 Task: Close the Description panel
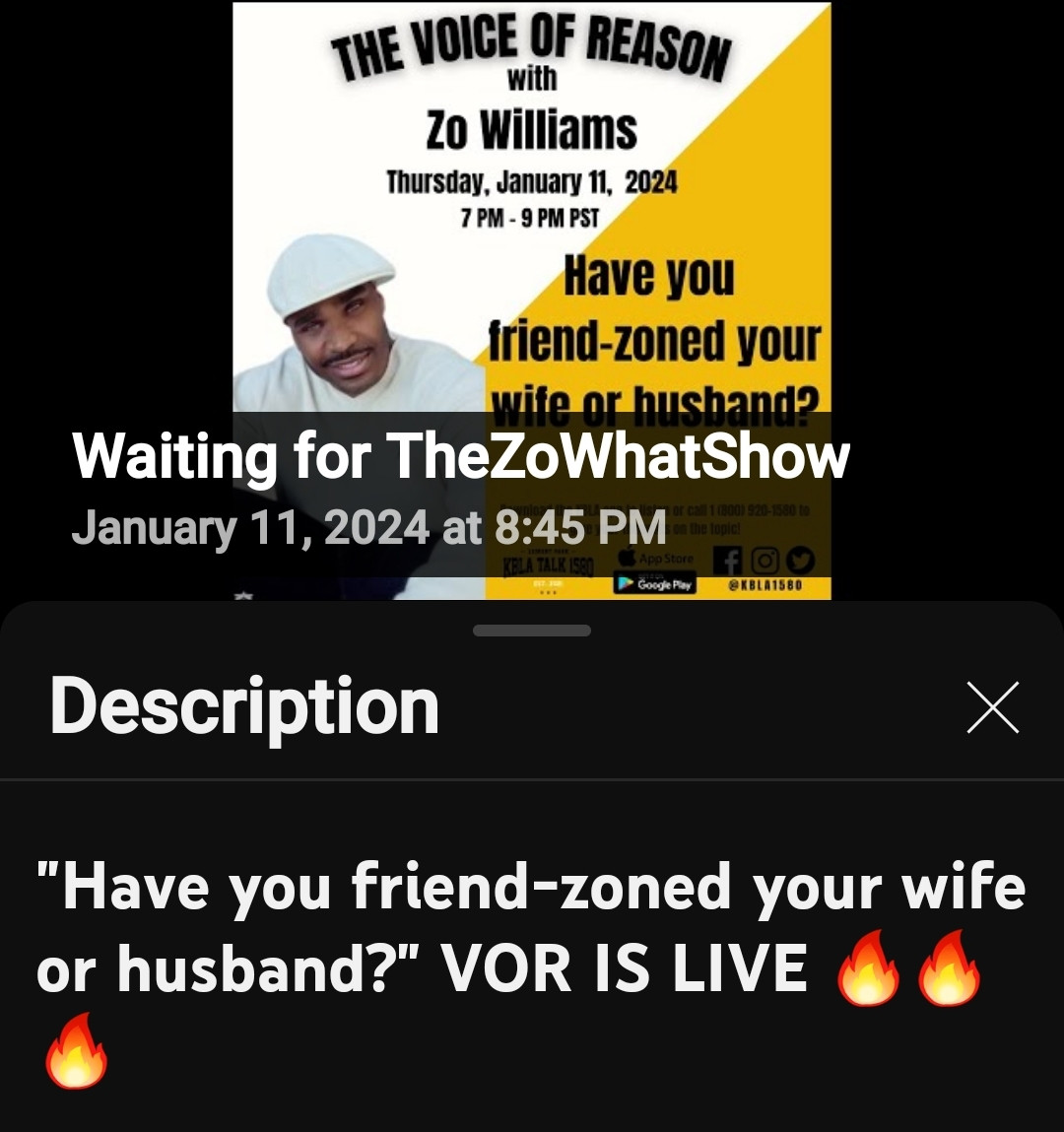pos(992,707)
